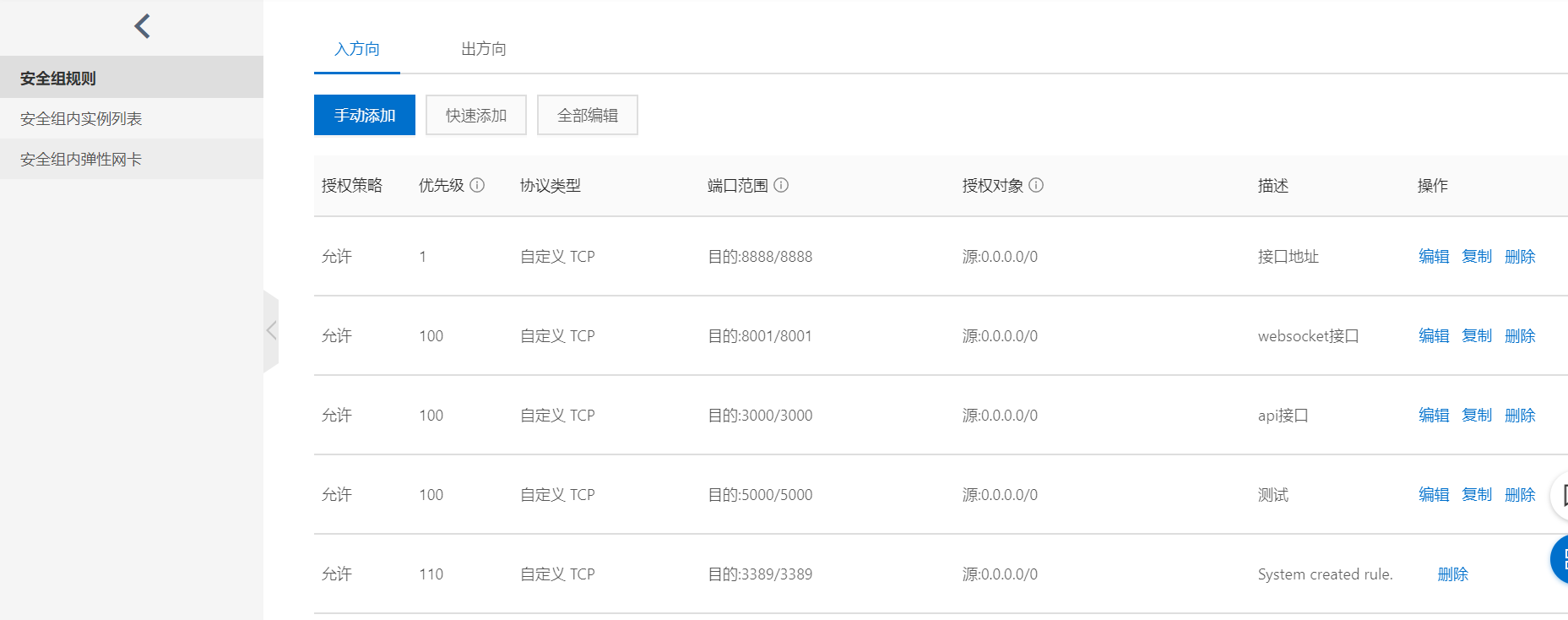Open 安全组内弹性网卡 in the sidebar

(x=81, y=160)
